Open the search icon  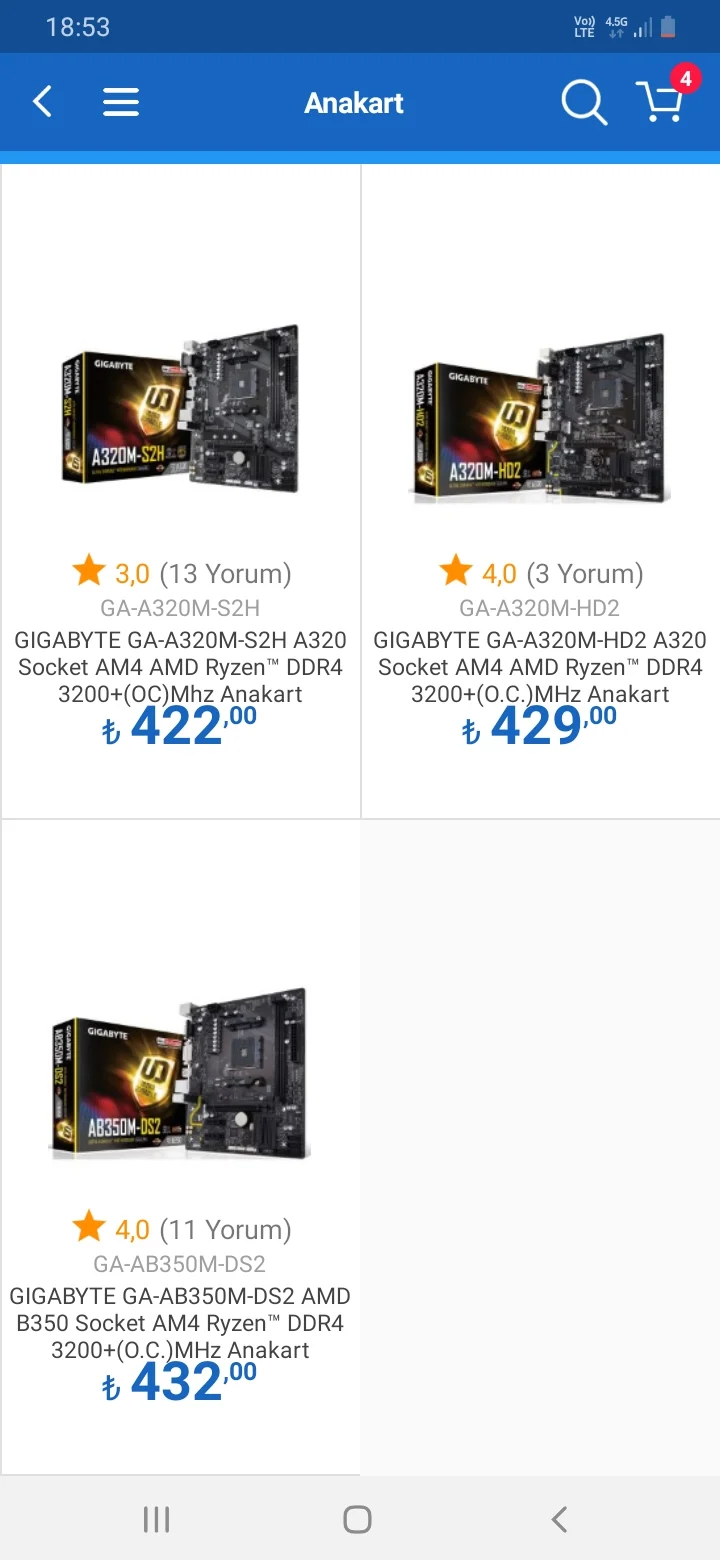(583, 102)
